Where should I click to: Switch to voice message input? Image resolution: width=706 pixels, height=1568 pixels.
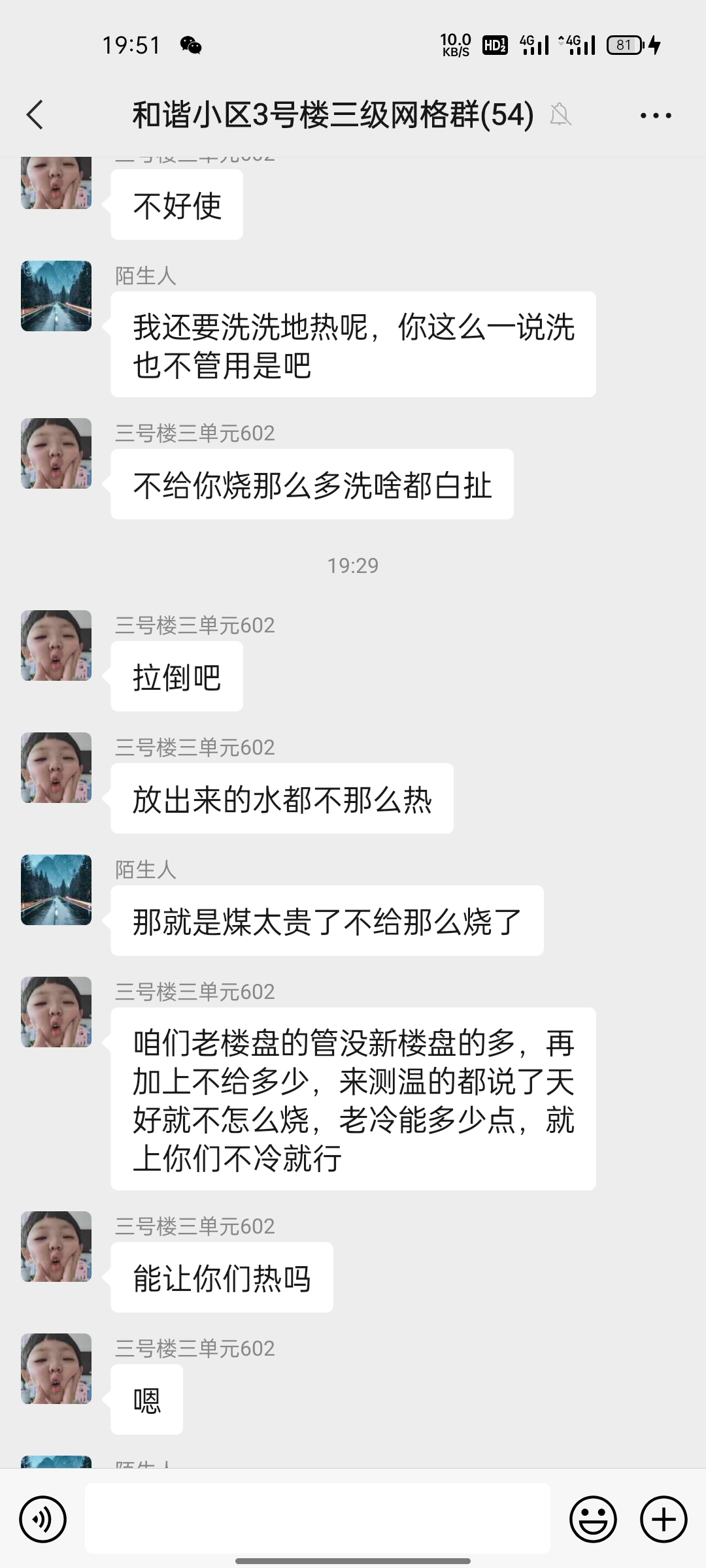click(x=43, y=1519)
